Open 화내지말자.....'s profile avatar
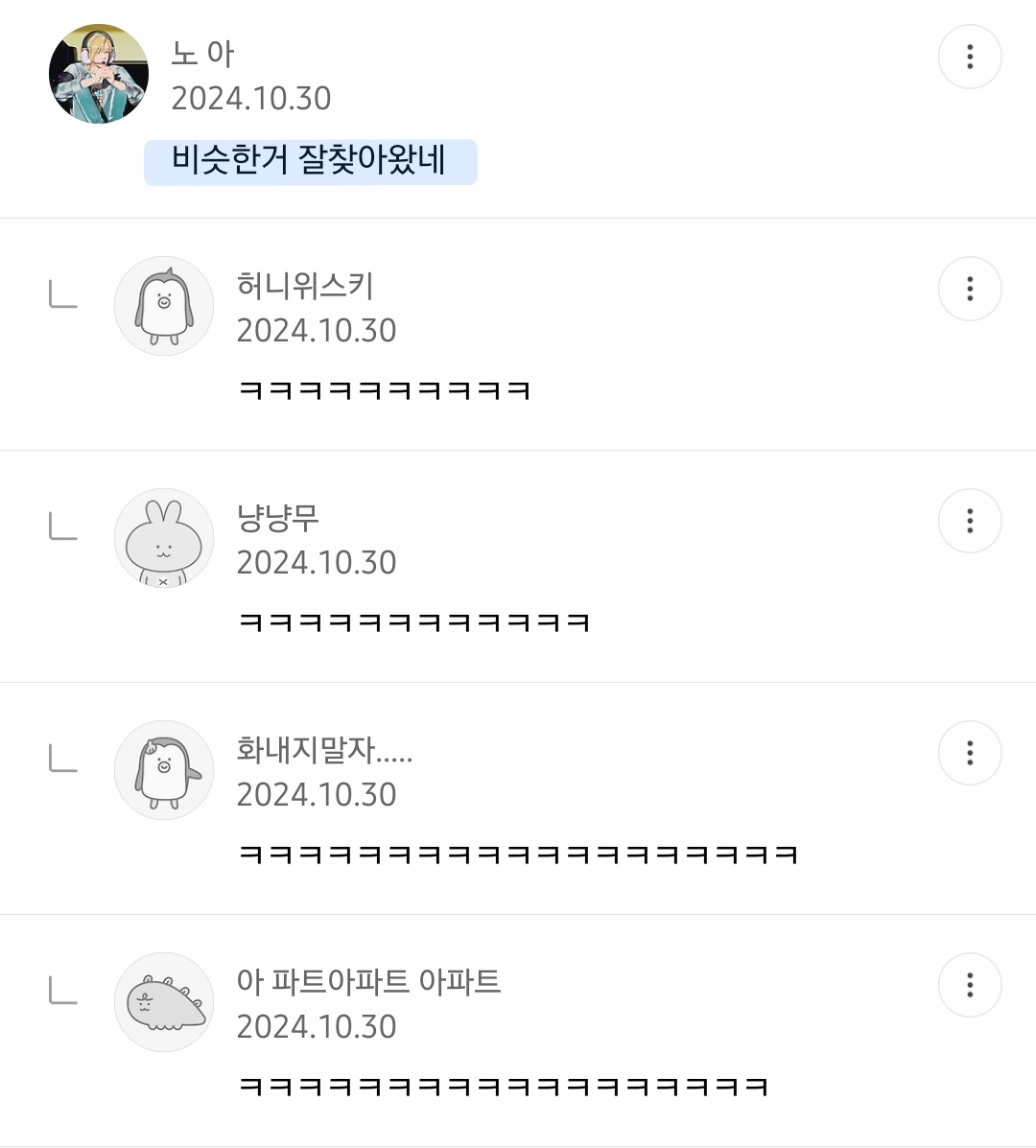This screenshot has height=1148, width=1036. coord(164,770)
